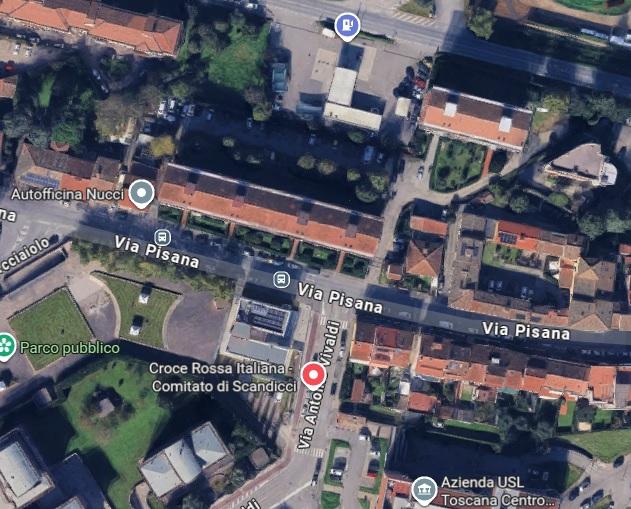Select the red Croce Rossa Italiana pin
The width and height of the screenshot is (631, 509).
click(314, 376)
